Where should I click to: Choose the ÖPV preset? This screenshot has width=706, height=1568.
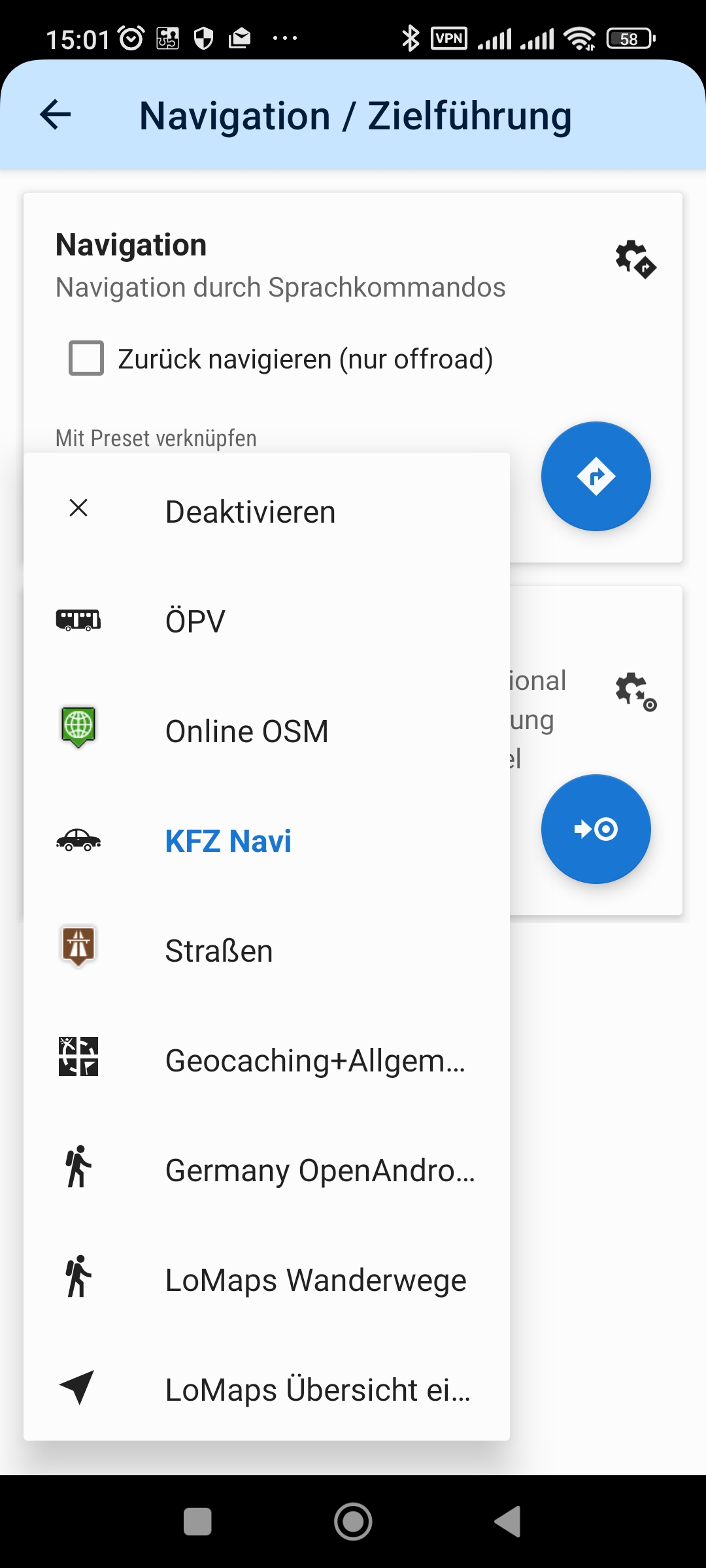(195, 621)
